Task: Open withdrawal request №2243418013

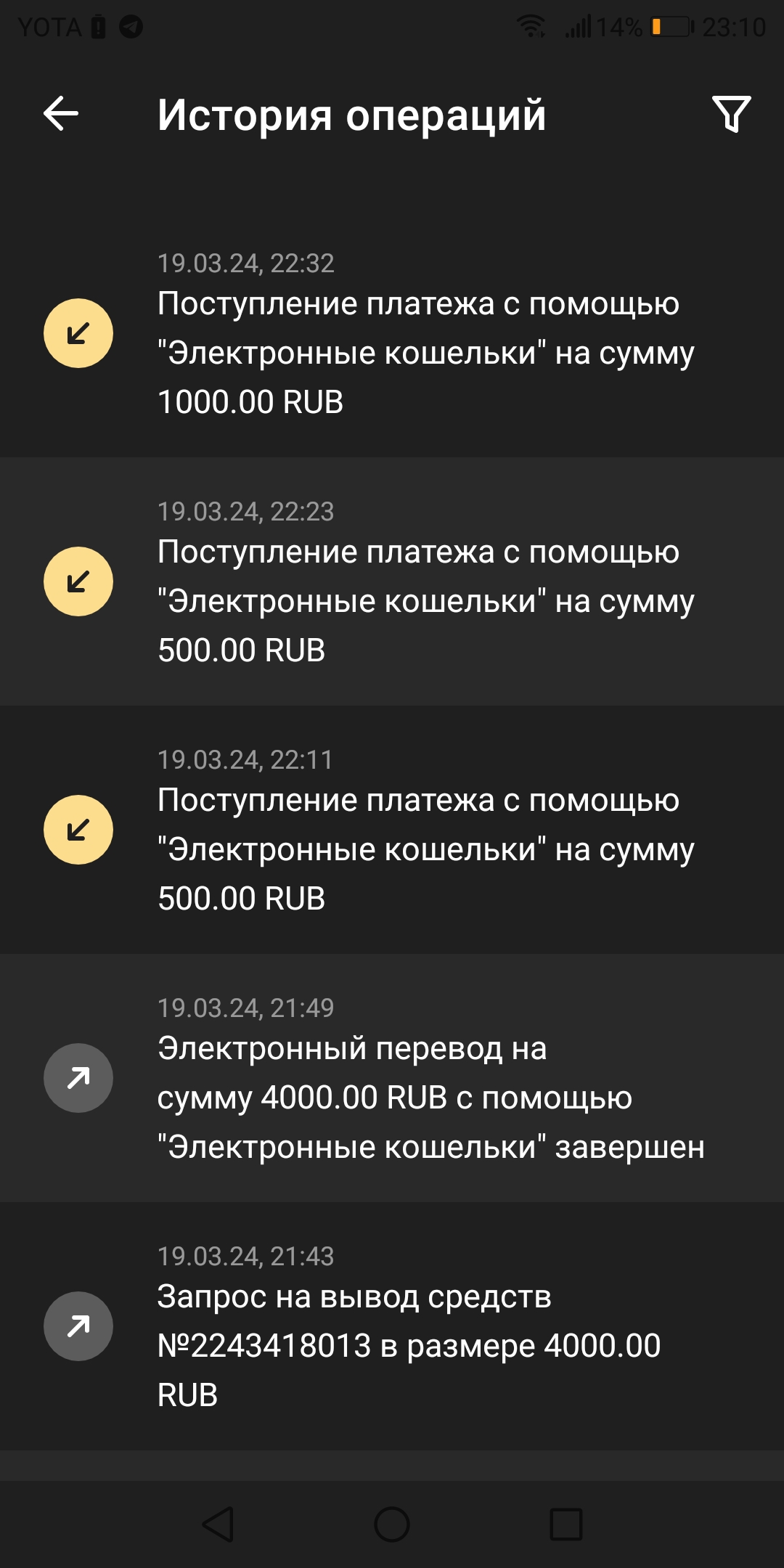Action: click(392, 1327)
